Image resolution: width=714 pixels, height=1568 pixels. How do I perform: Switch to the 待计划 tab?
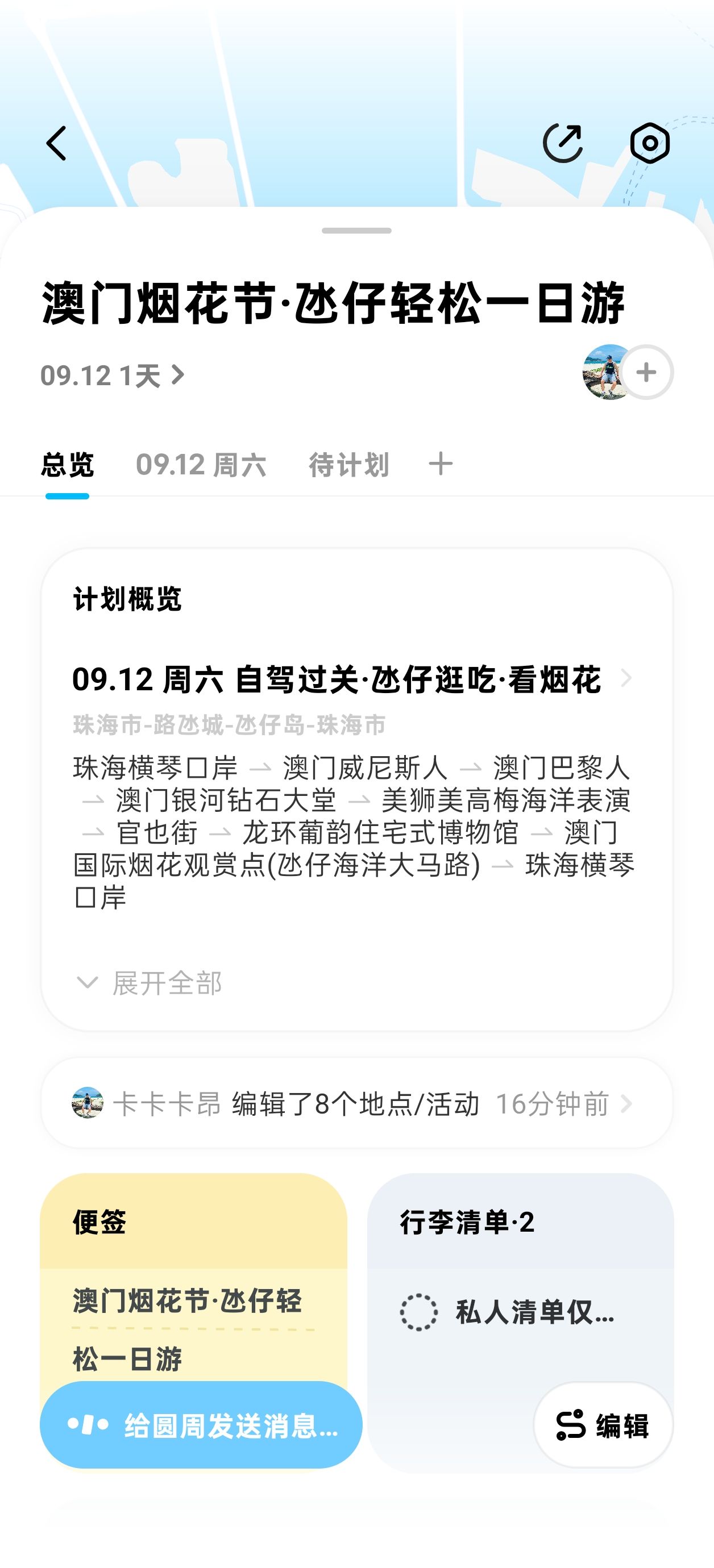tap(348, 465)
